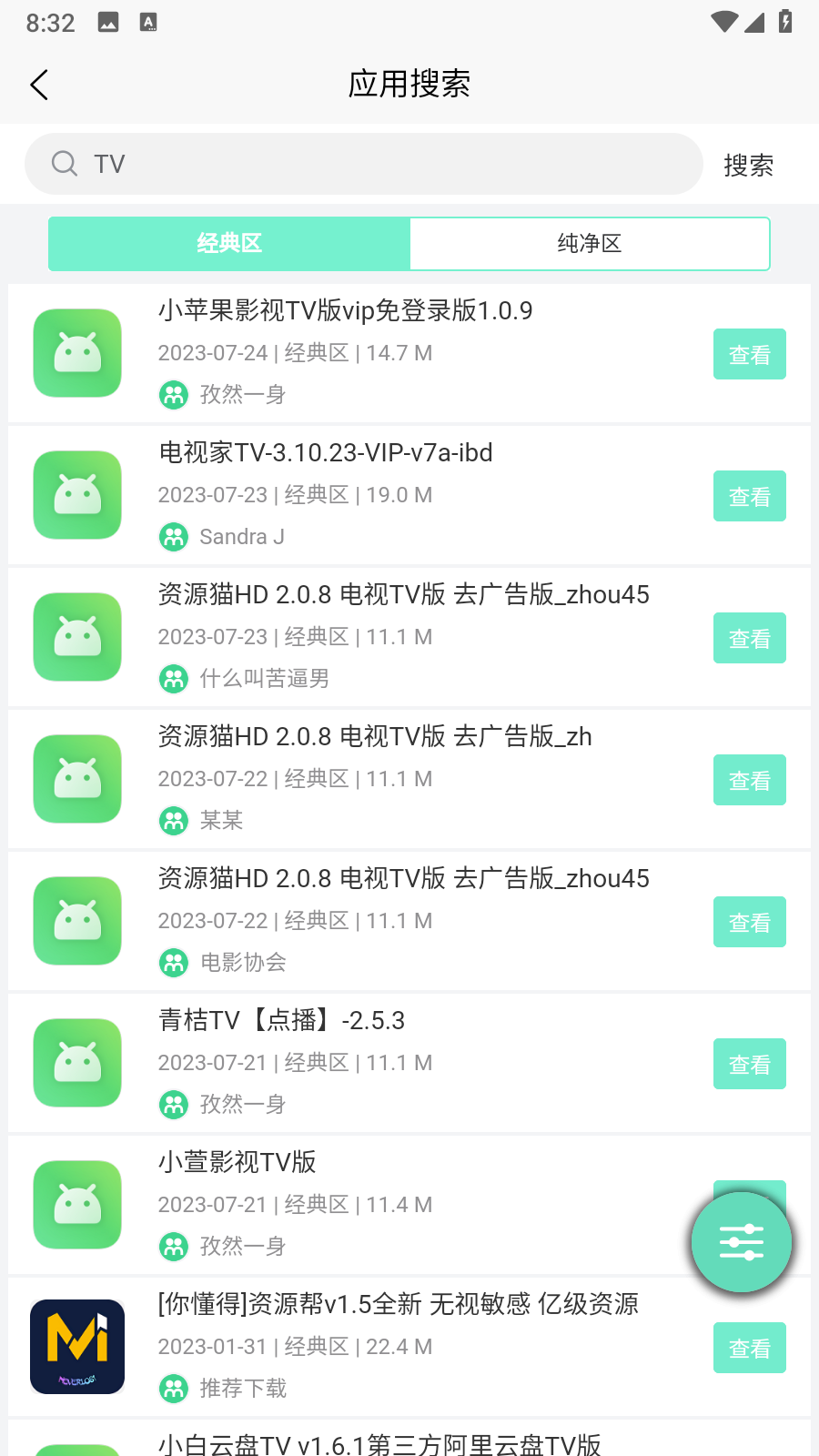Select the 经典区 tab
The width and height of the screenshot is (819, 1456).
pos(228,243)
